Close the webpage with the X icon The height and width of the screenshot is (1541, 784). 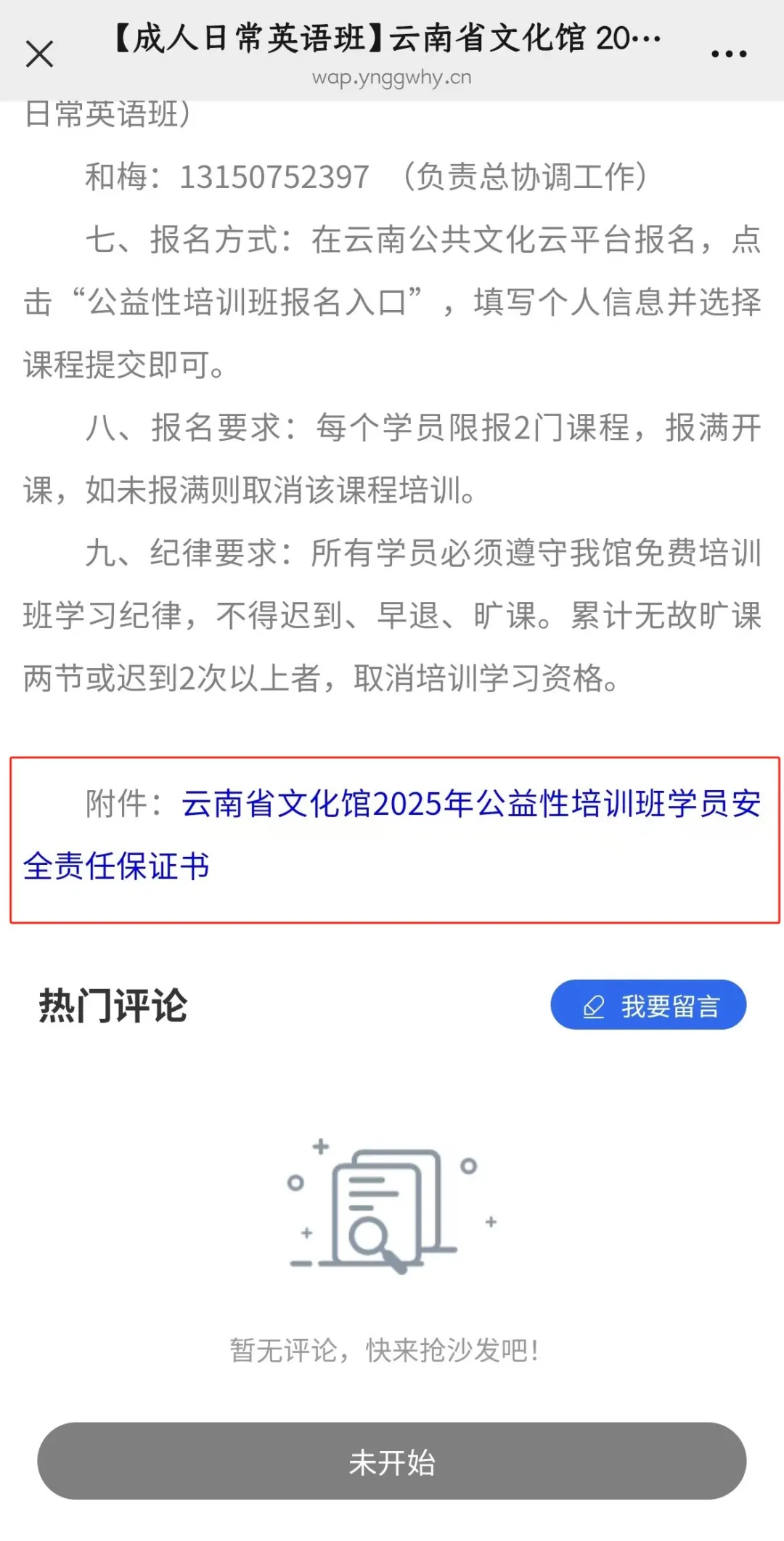tap(39, 54)
